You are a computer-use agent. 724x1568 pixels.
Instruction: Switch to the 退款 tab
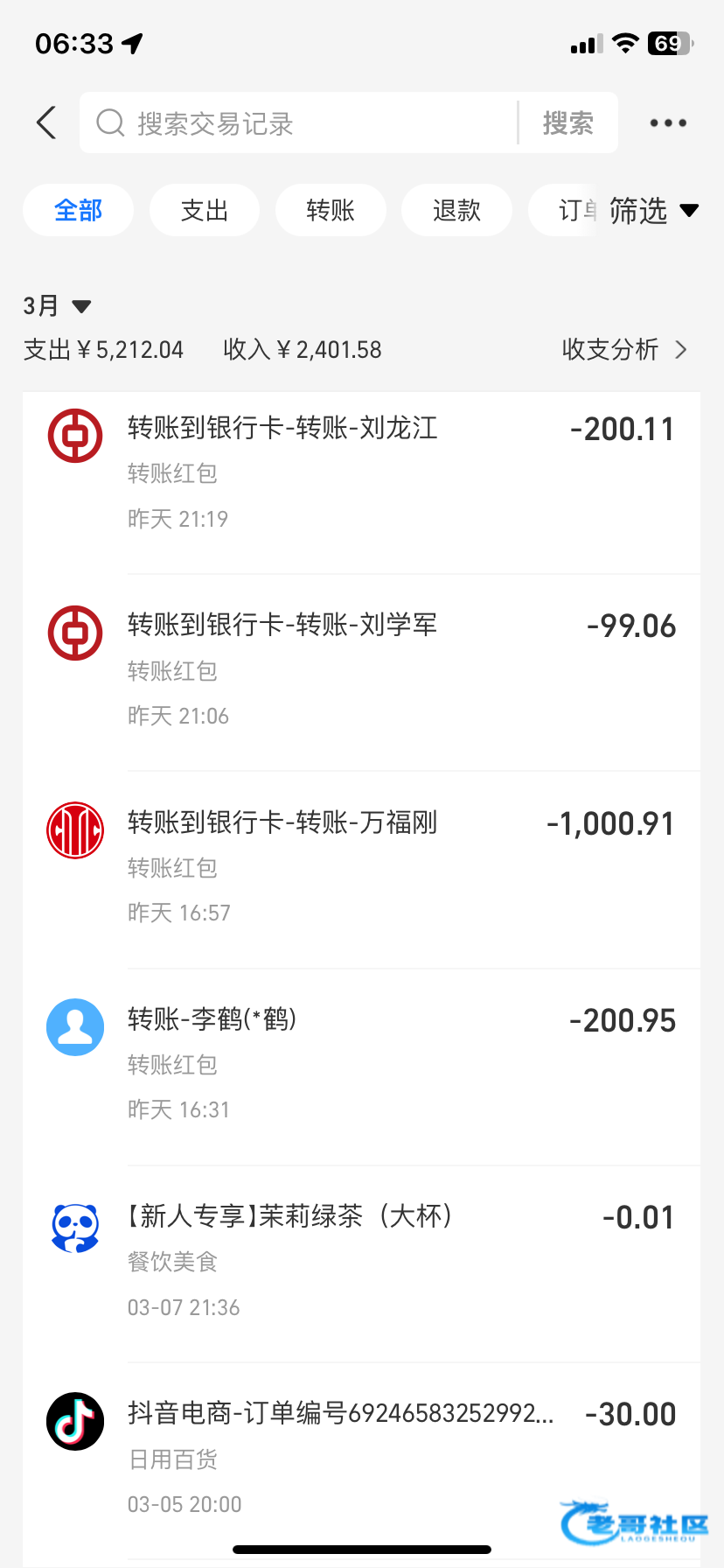click(x=456, y=210)
